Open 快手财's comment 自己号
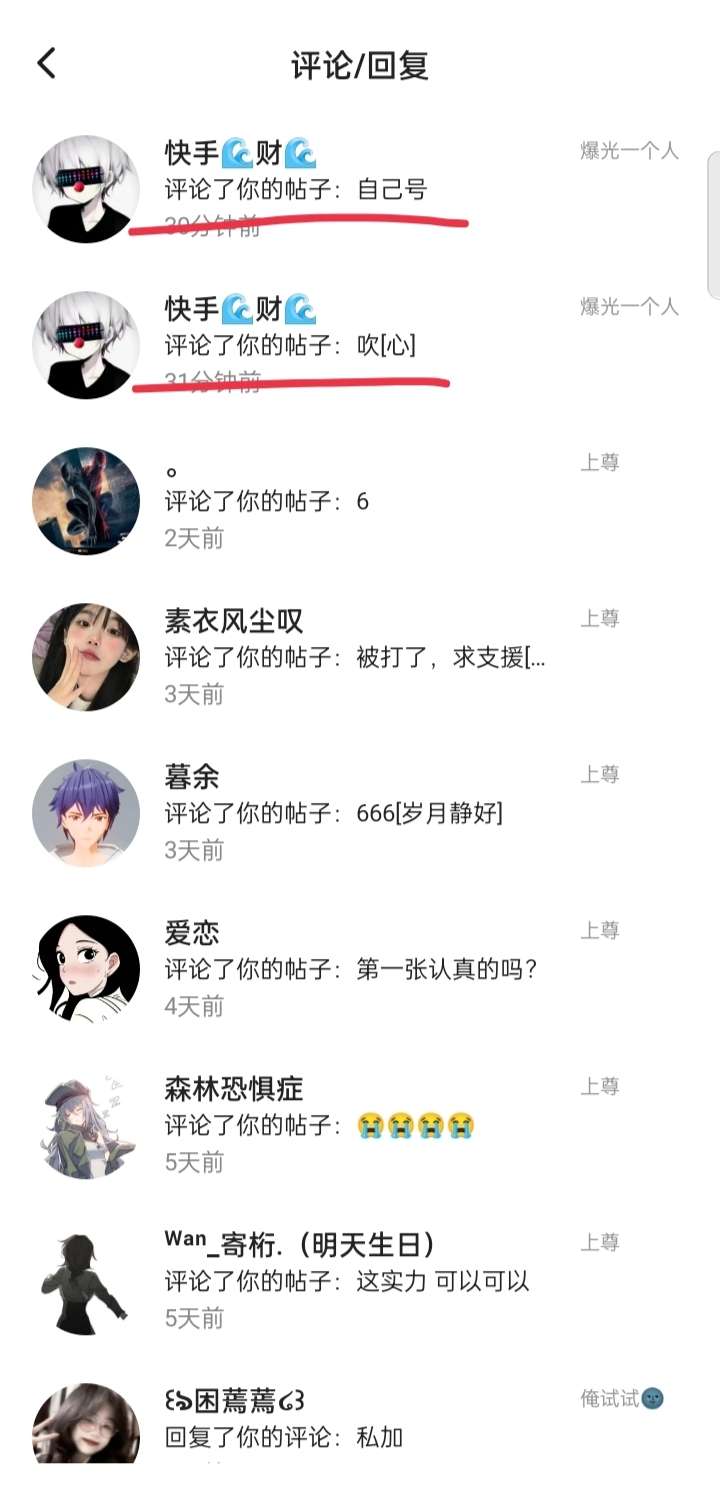This screenshot has height=1491, width=720. pos(296,189)
